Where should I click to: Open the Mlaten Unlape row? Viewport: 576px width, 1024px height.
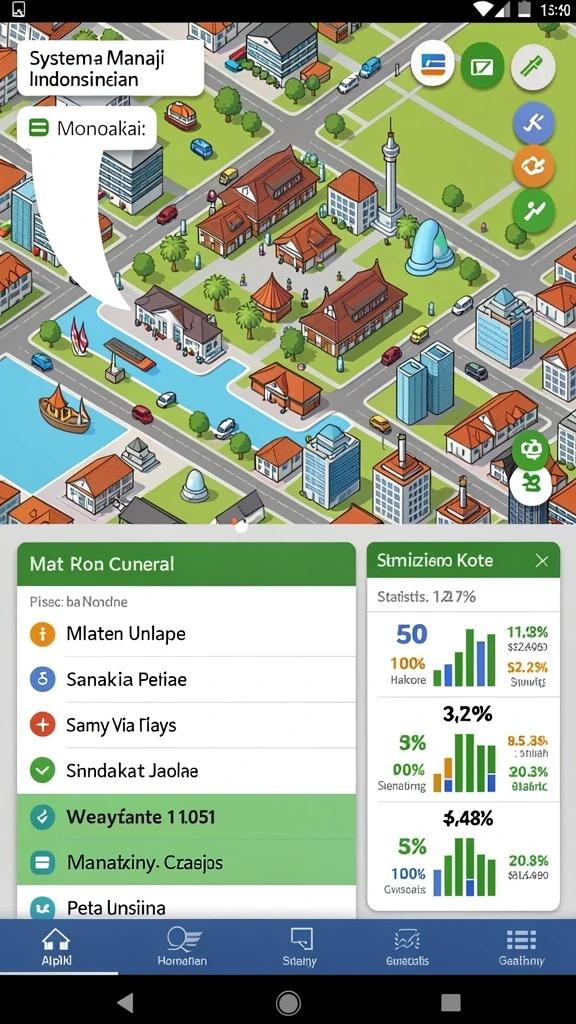(186, 633)
